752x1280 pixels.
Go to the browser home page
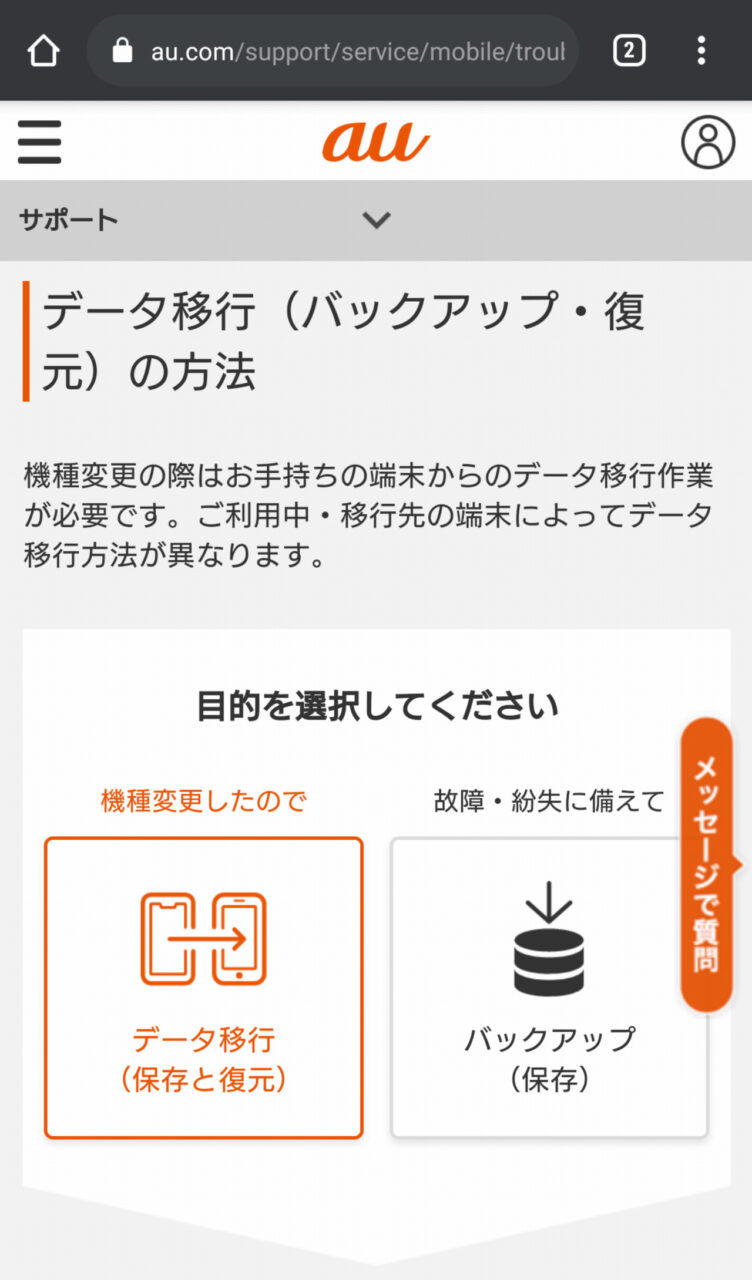click(x=43, y=50)
